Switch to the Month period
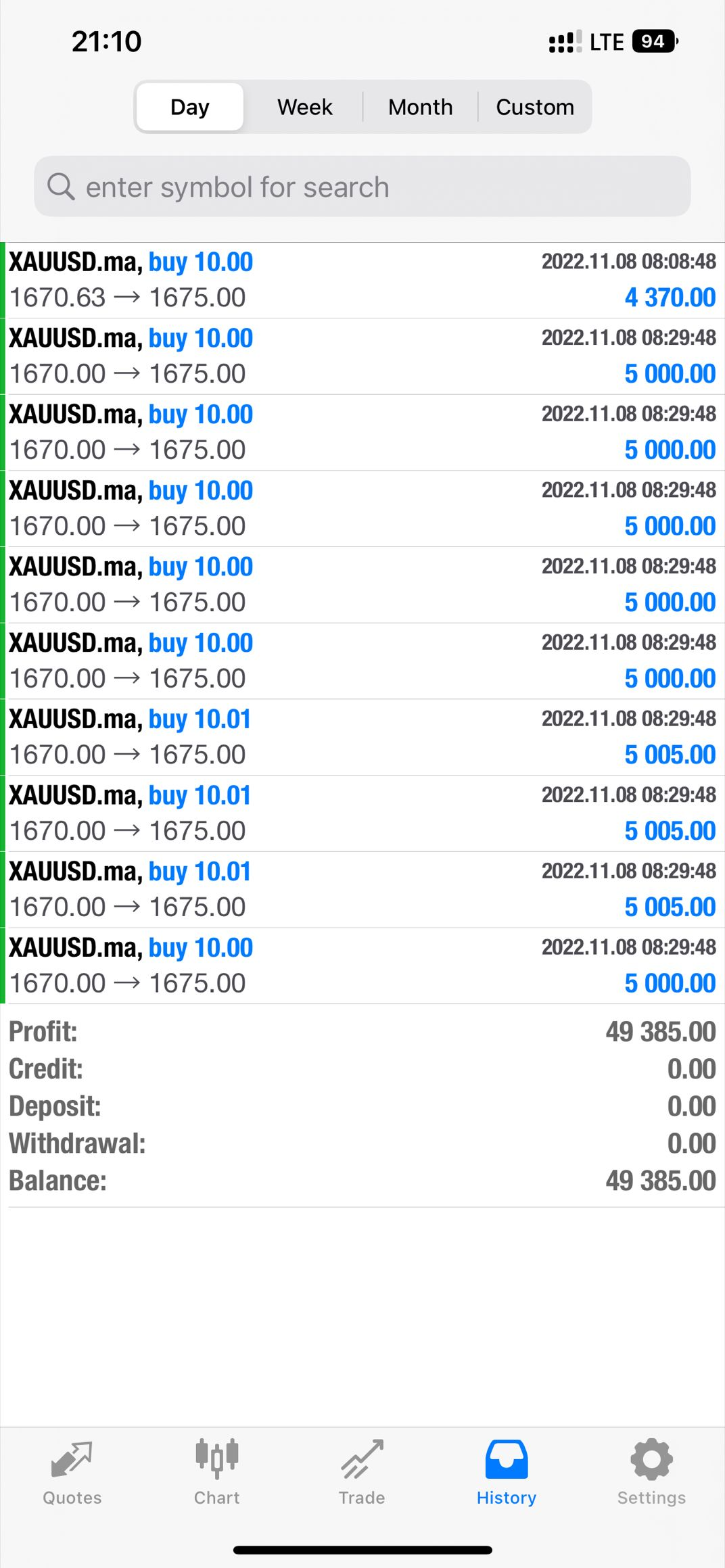 click(x=420, y=107)
